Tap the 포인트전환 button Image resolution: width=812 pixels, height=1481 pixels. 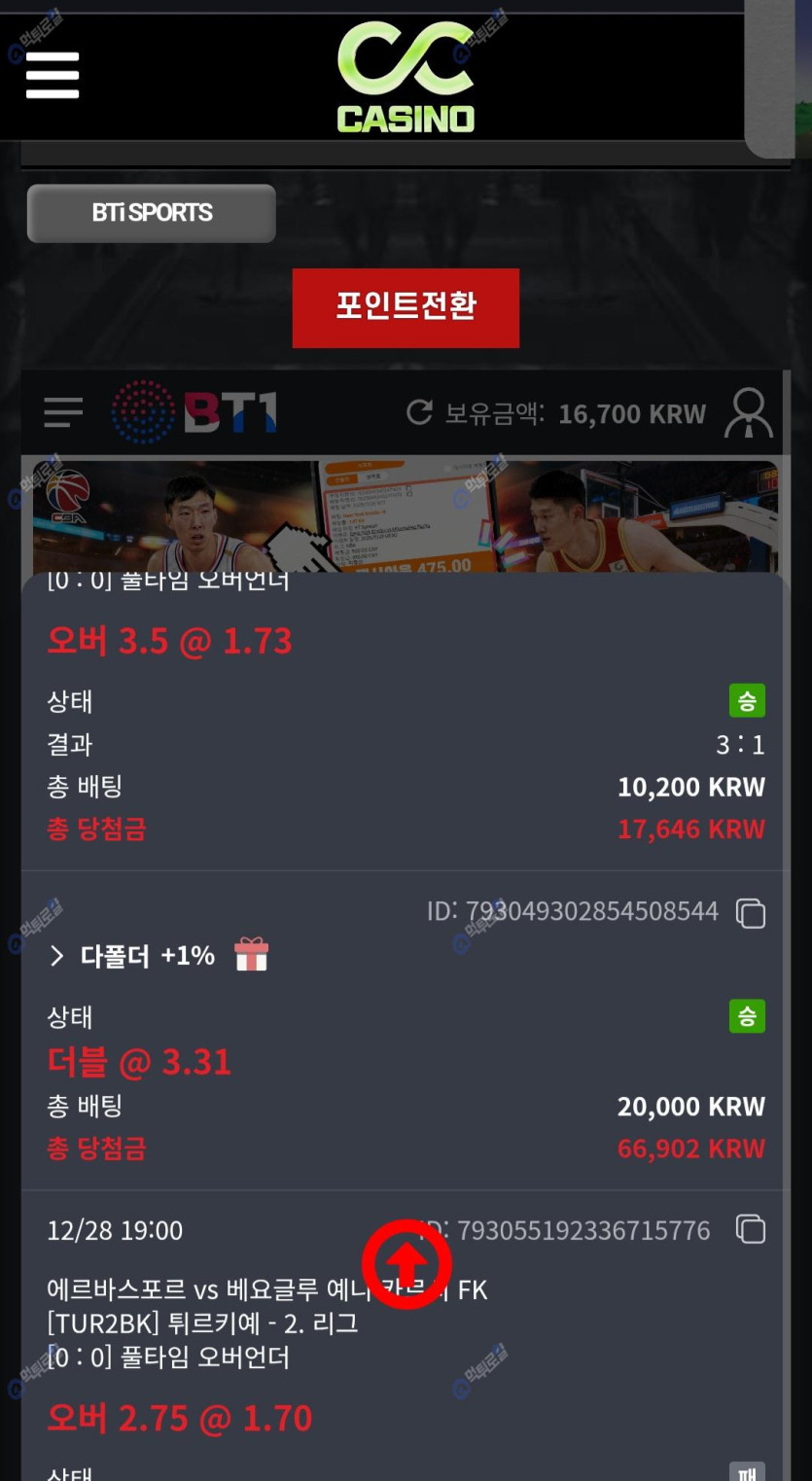coord(406,307)
